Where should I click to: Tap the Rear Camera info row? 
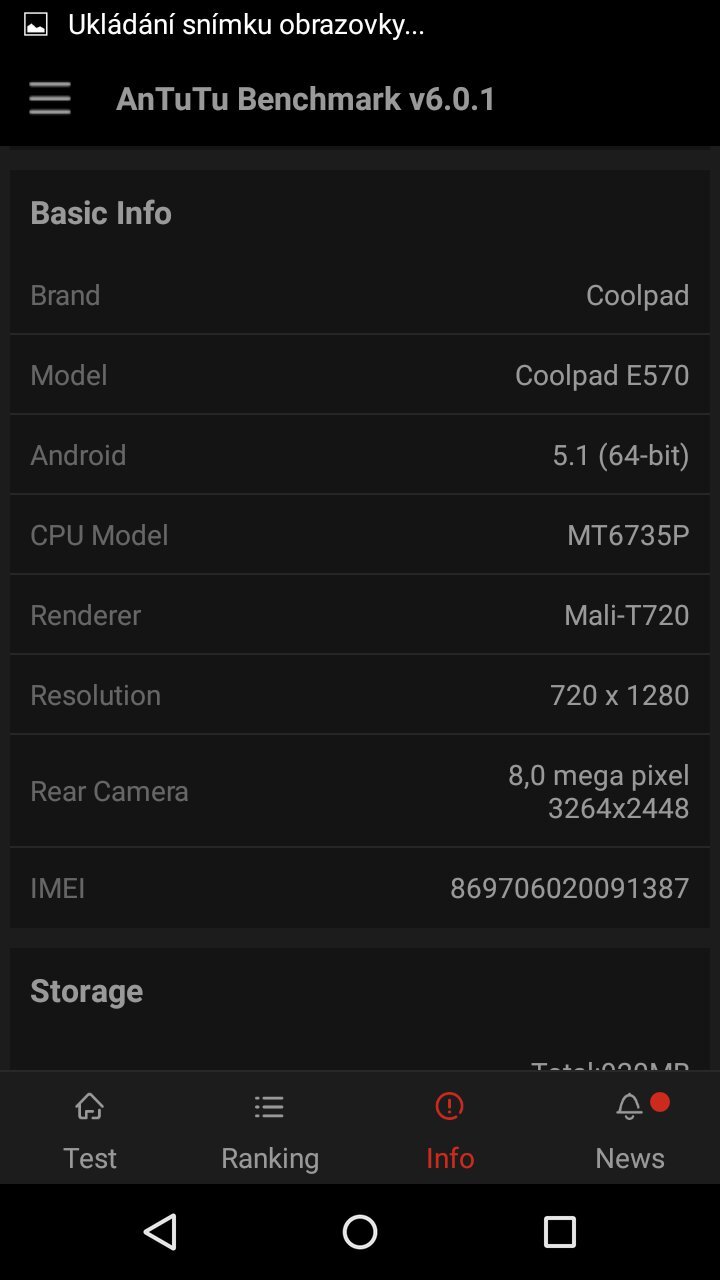tap(360, 790)
